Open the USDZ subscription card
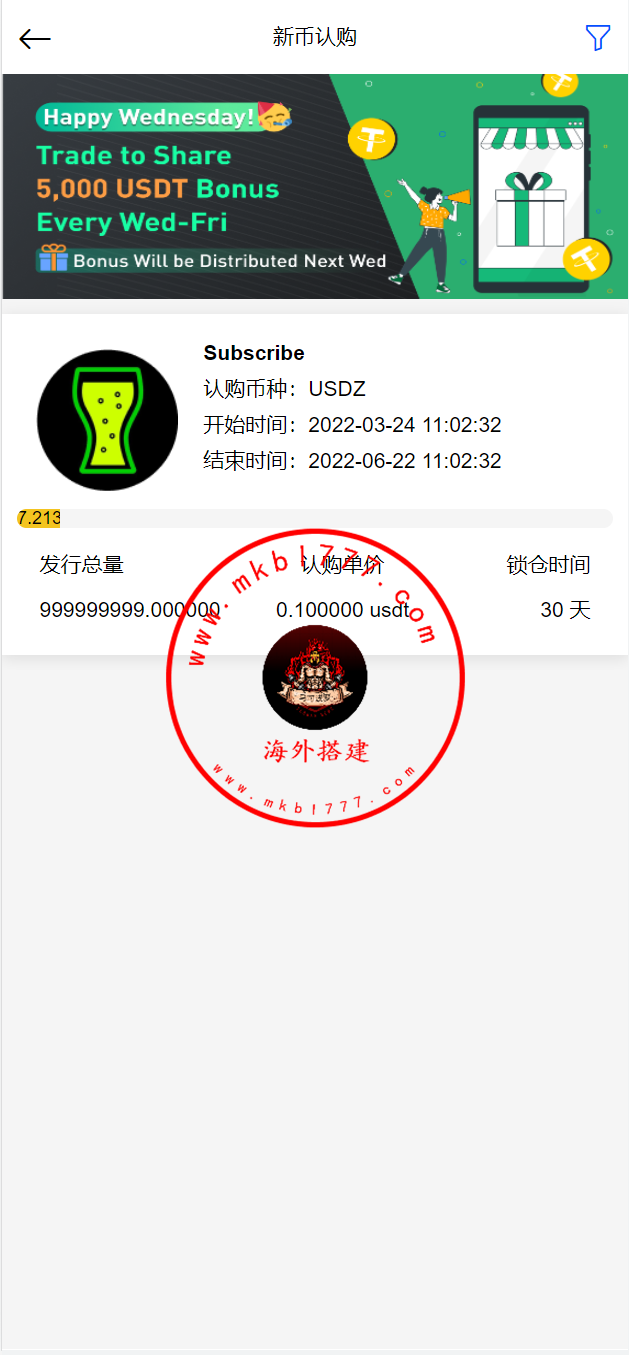629x1355 pixels. [315, 484]
